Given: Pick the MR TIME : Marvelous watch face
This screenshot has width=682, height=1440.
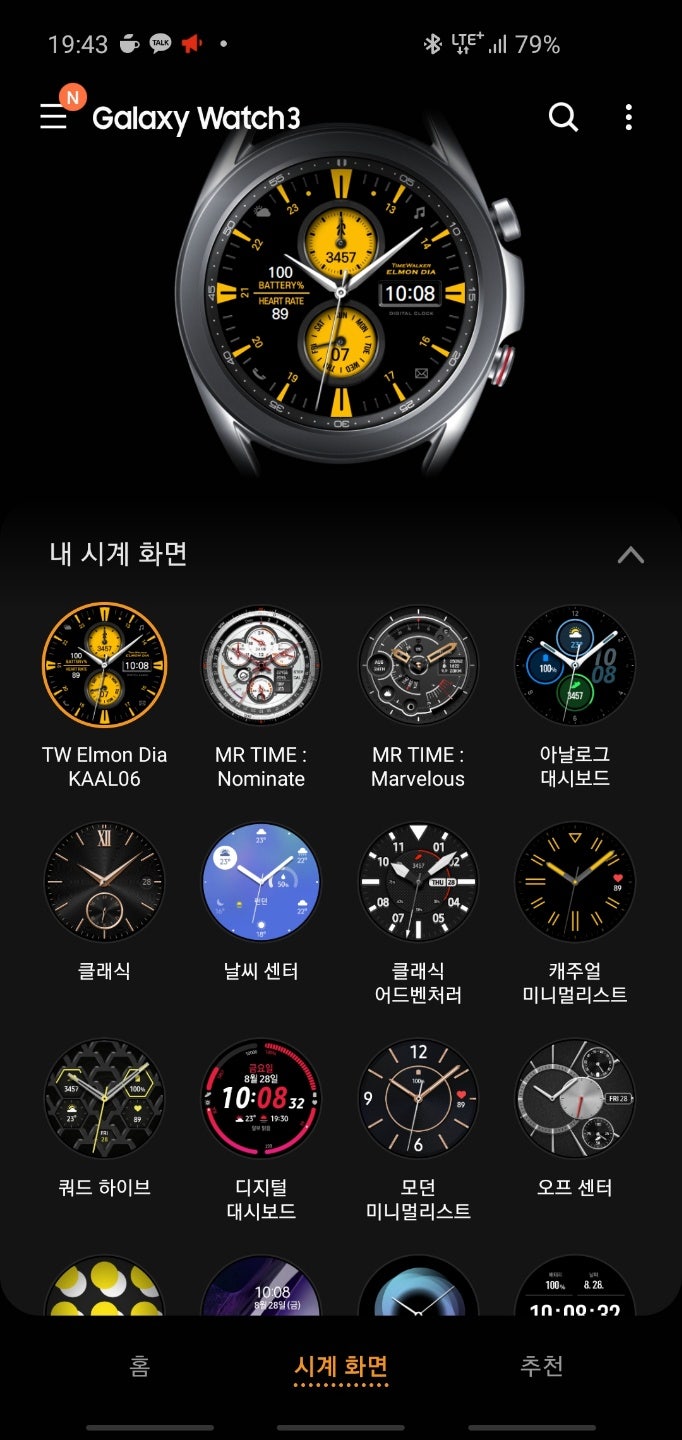Looking at the screenshot, I should coord(418,665).
